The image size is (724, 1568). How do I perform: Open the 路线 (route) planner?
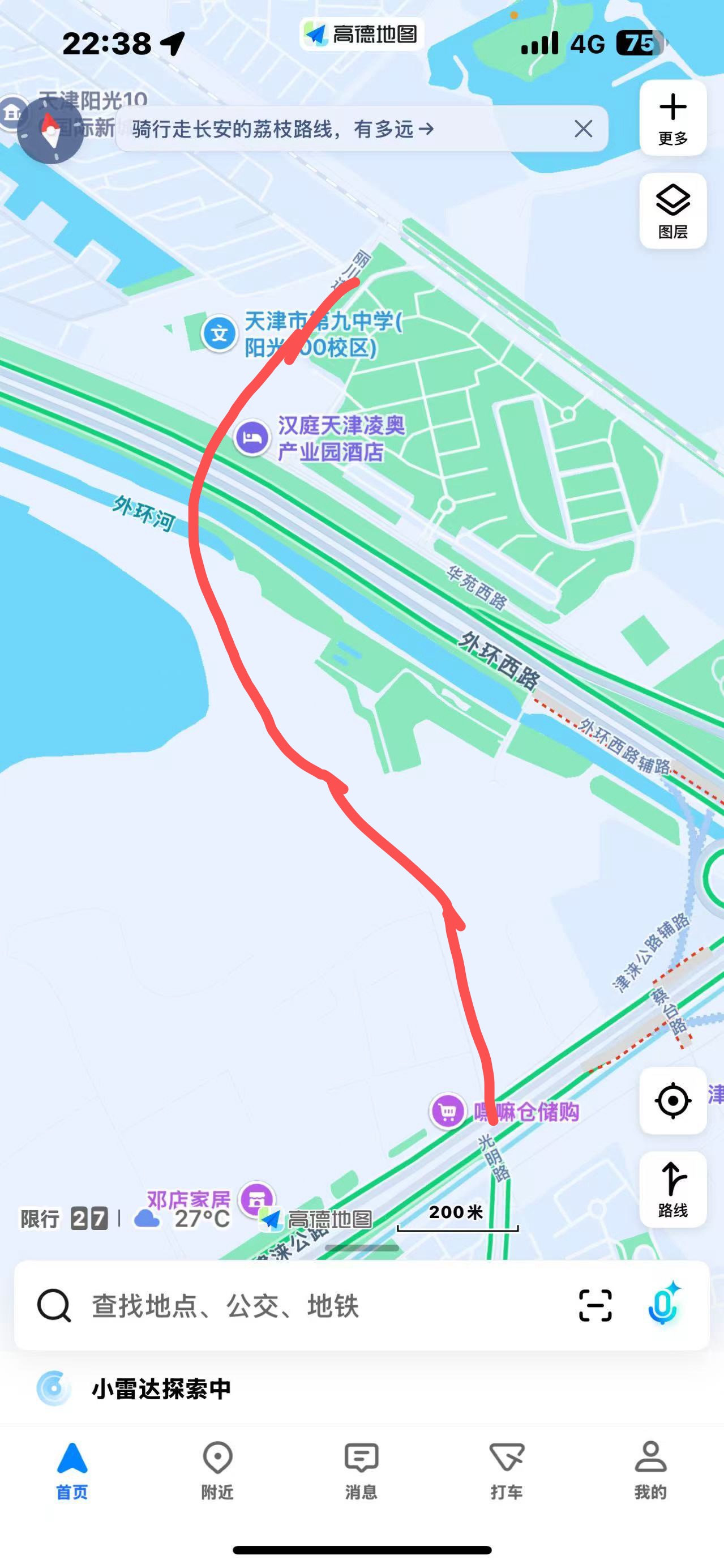[672, 1189]
